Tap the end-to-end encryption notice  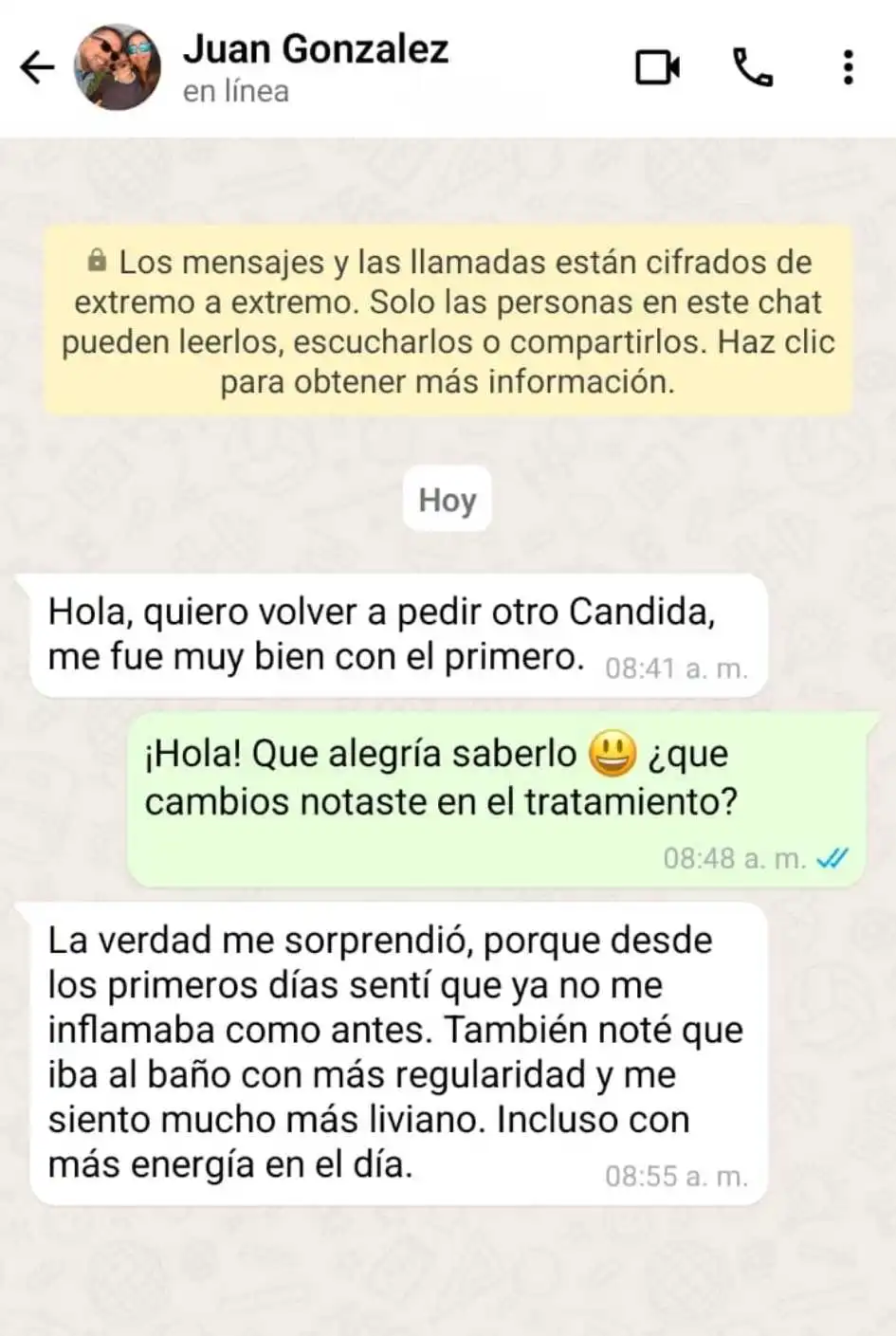pyautogui.click(x=448, y=321)
